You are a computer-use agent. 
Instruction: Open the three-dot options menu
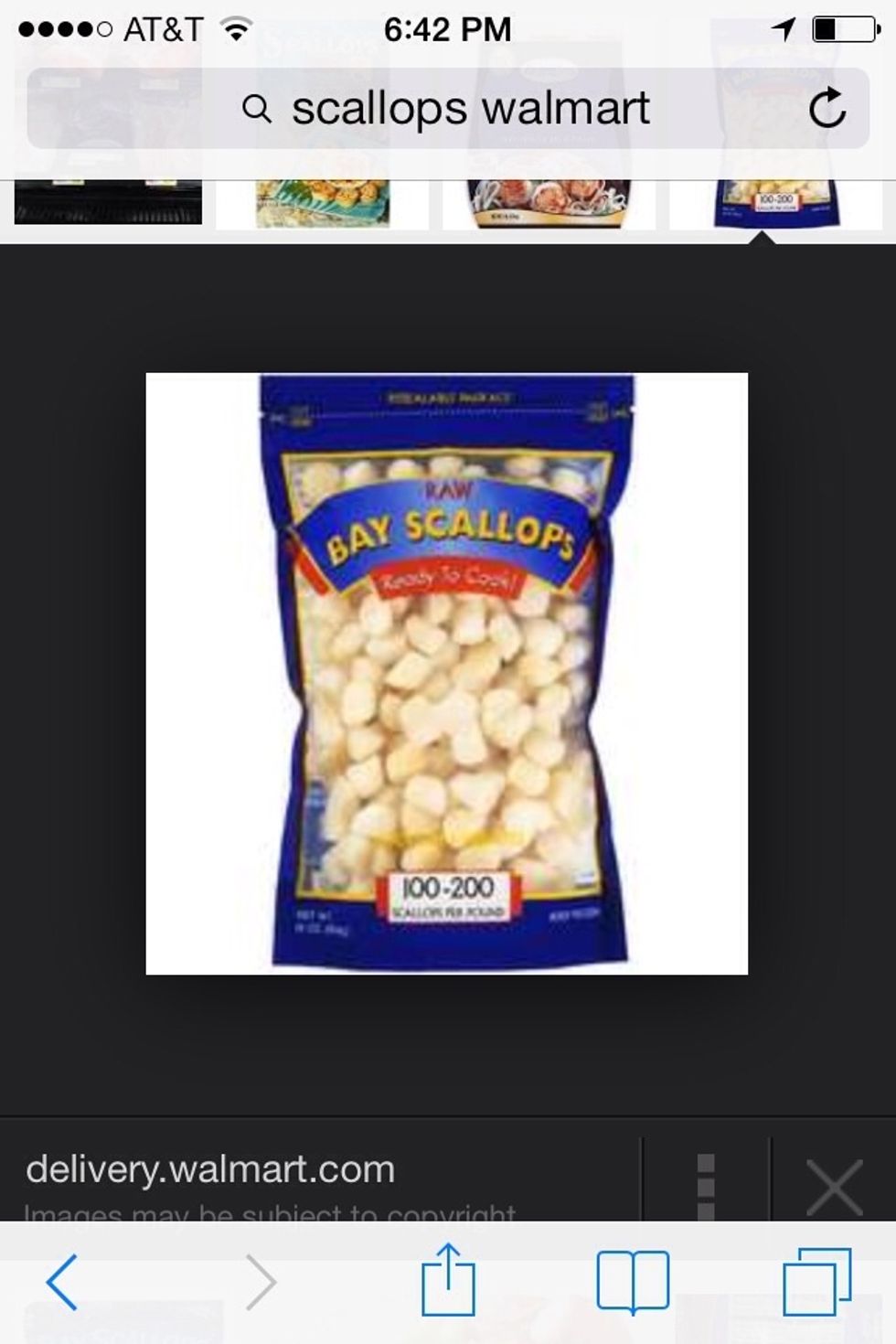click(x=705, y=1186)
